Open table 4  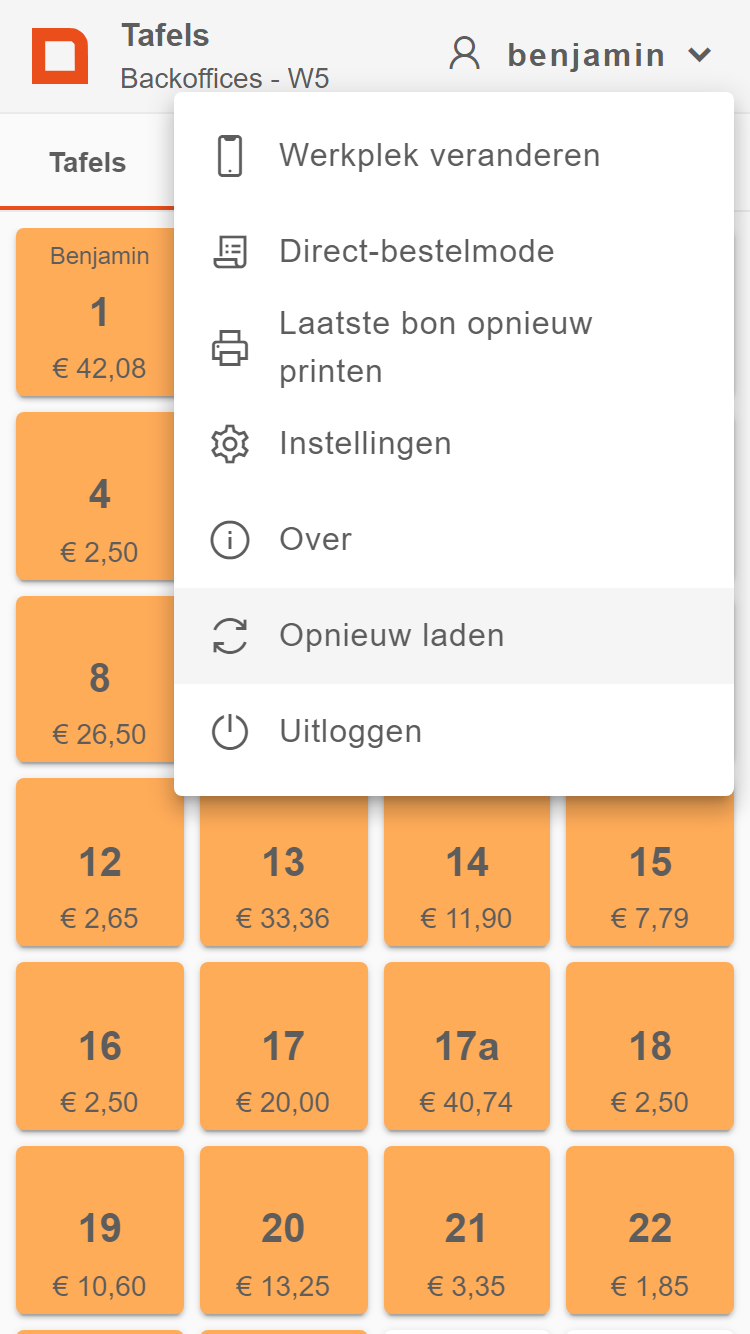100,496
